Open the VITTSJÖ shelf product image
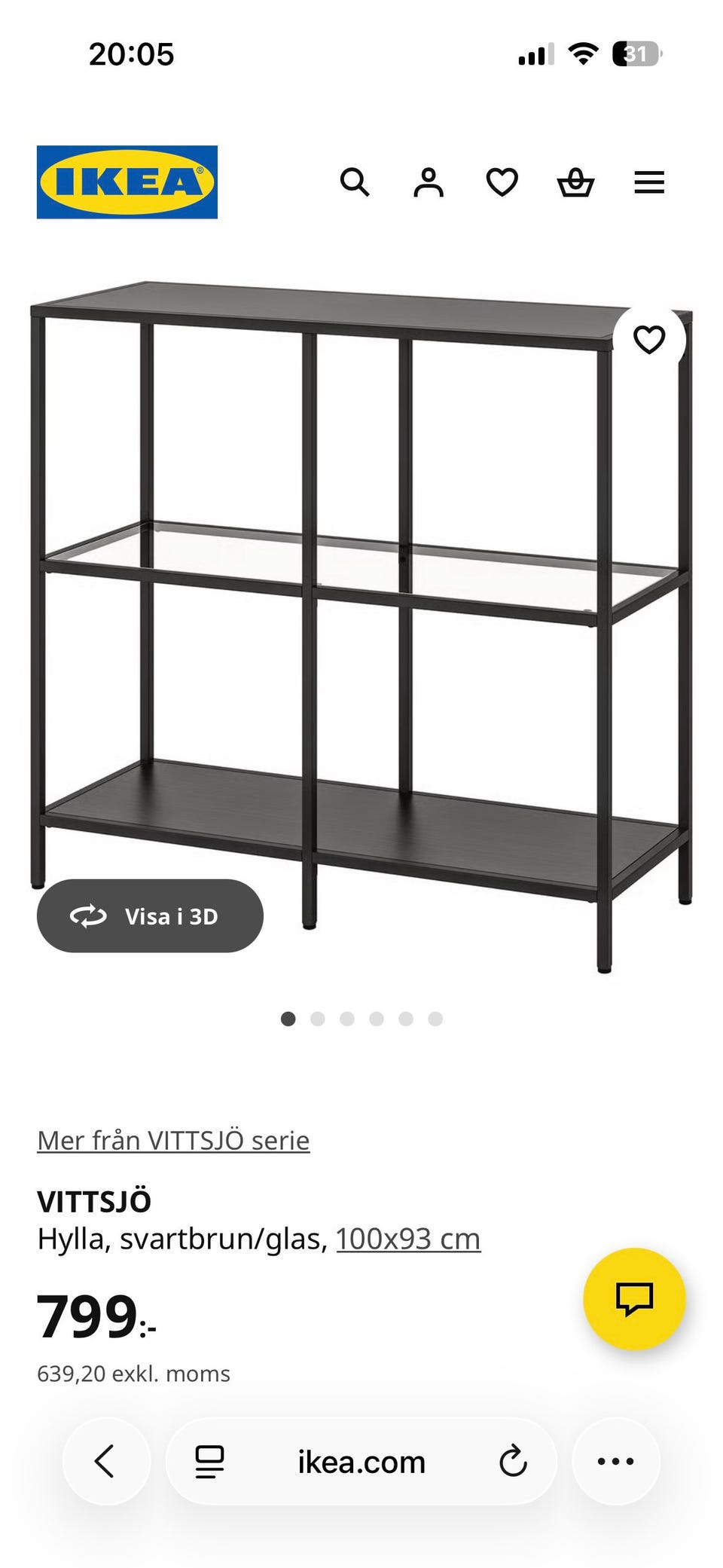 [x=361, y=603]
